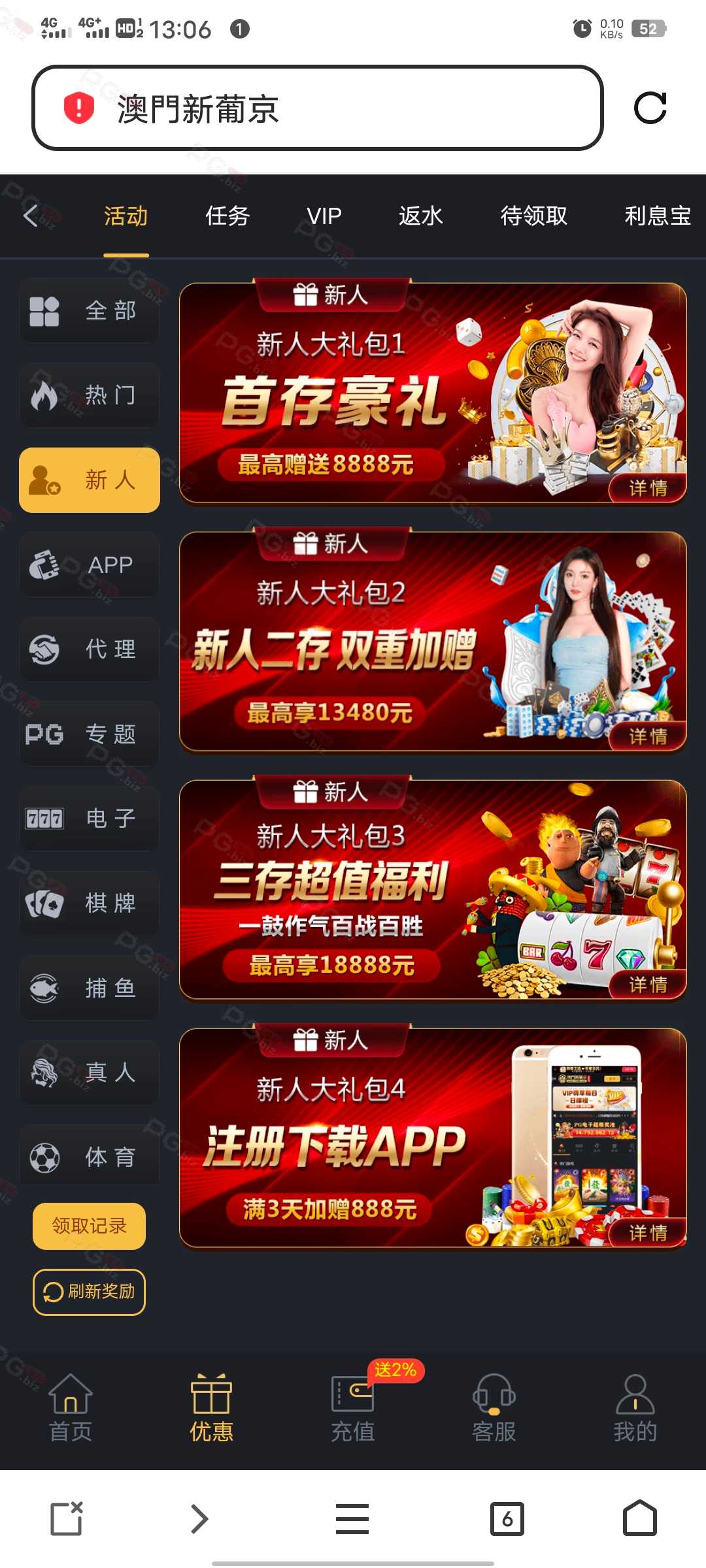706x1568 pixels.
Task: Open the APP category
Action: point(90,564)
